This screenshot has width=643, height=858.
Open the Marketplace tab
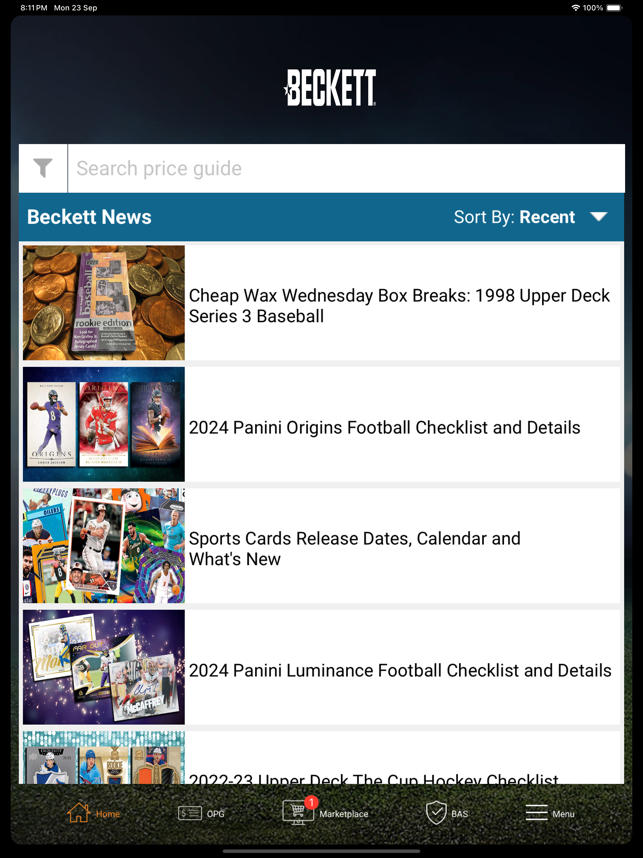325,813
